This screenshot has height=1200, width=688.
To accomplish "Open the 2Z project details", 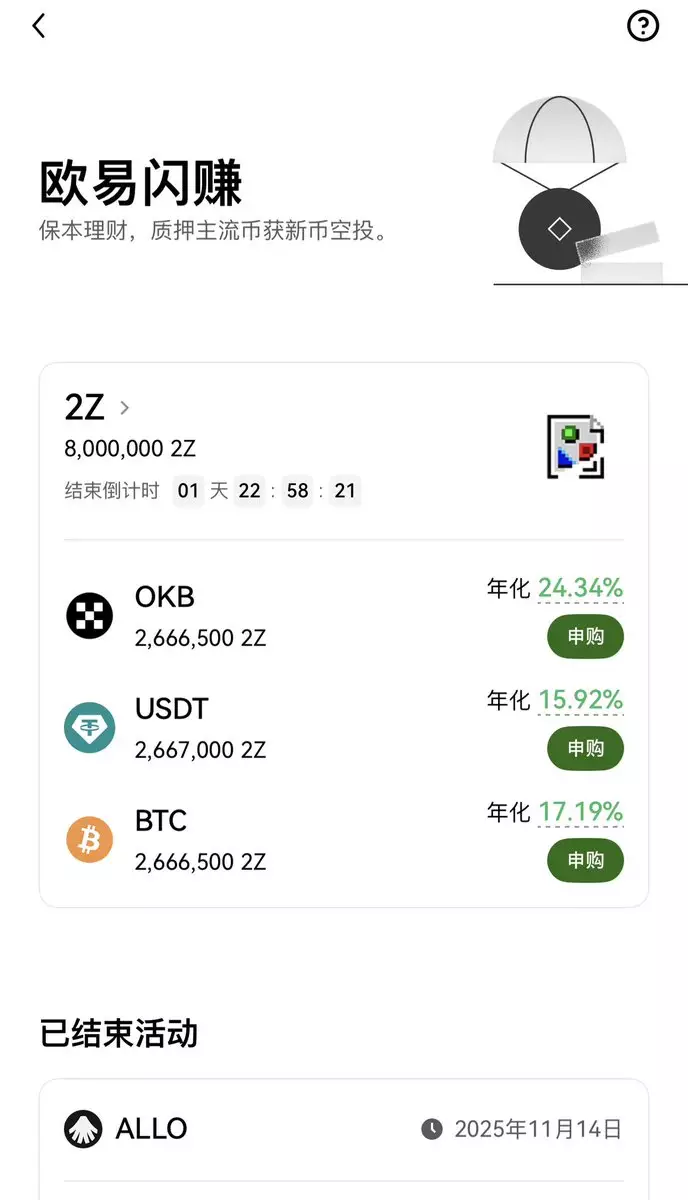I will click(x=98, y=407).
